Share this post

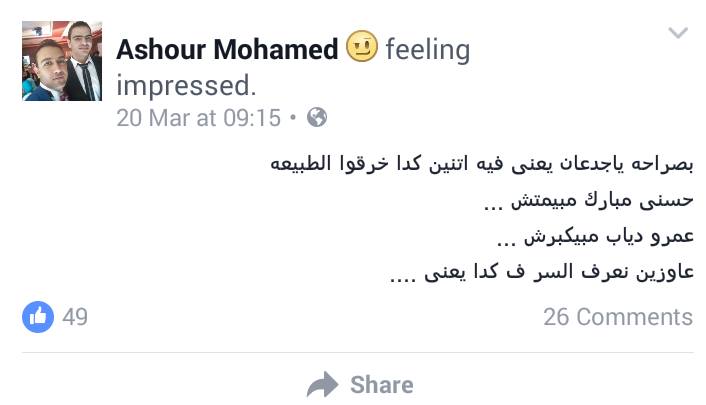[360, 384]
